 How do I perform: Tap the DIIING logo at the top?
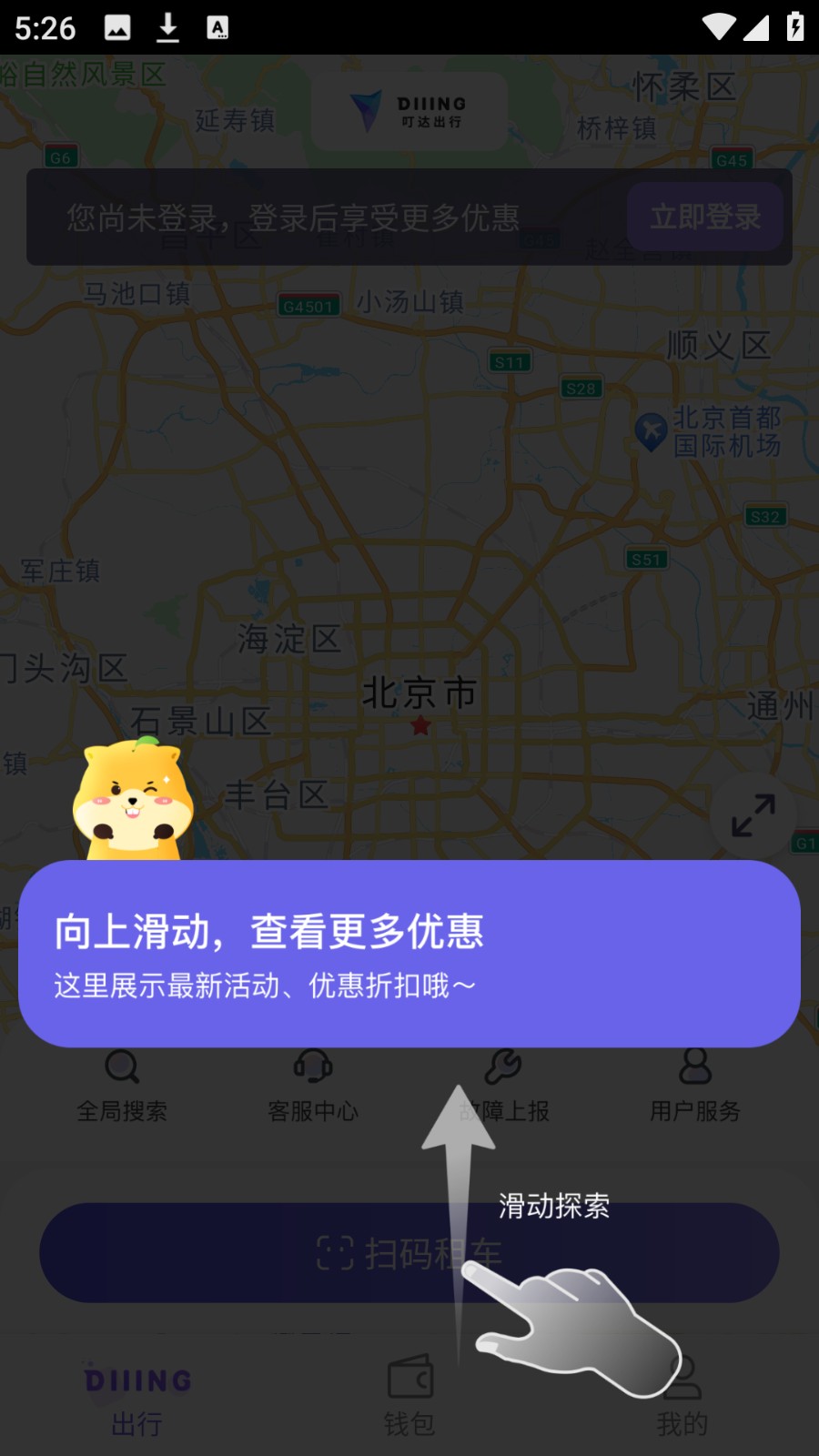point(409,111)
